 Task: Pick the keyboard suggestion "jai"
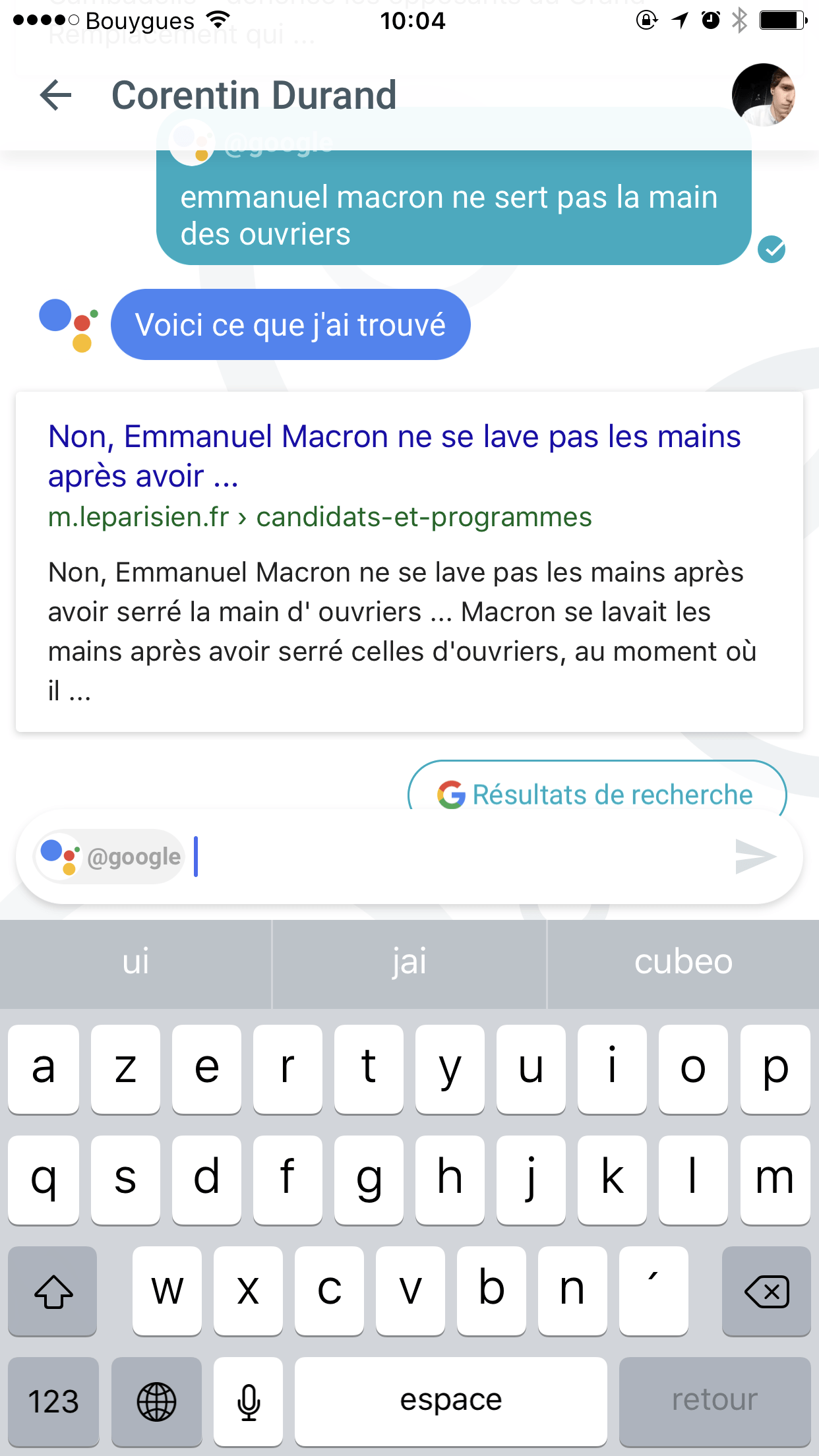click(x=409, y=963)
